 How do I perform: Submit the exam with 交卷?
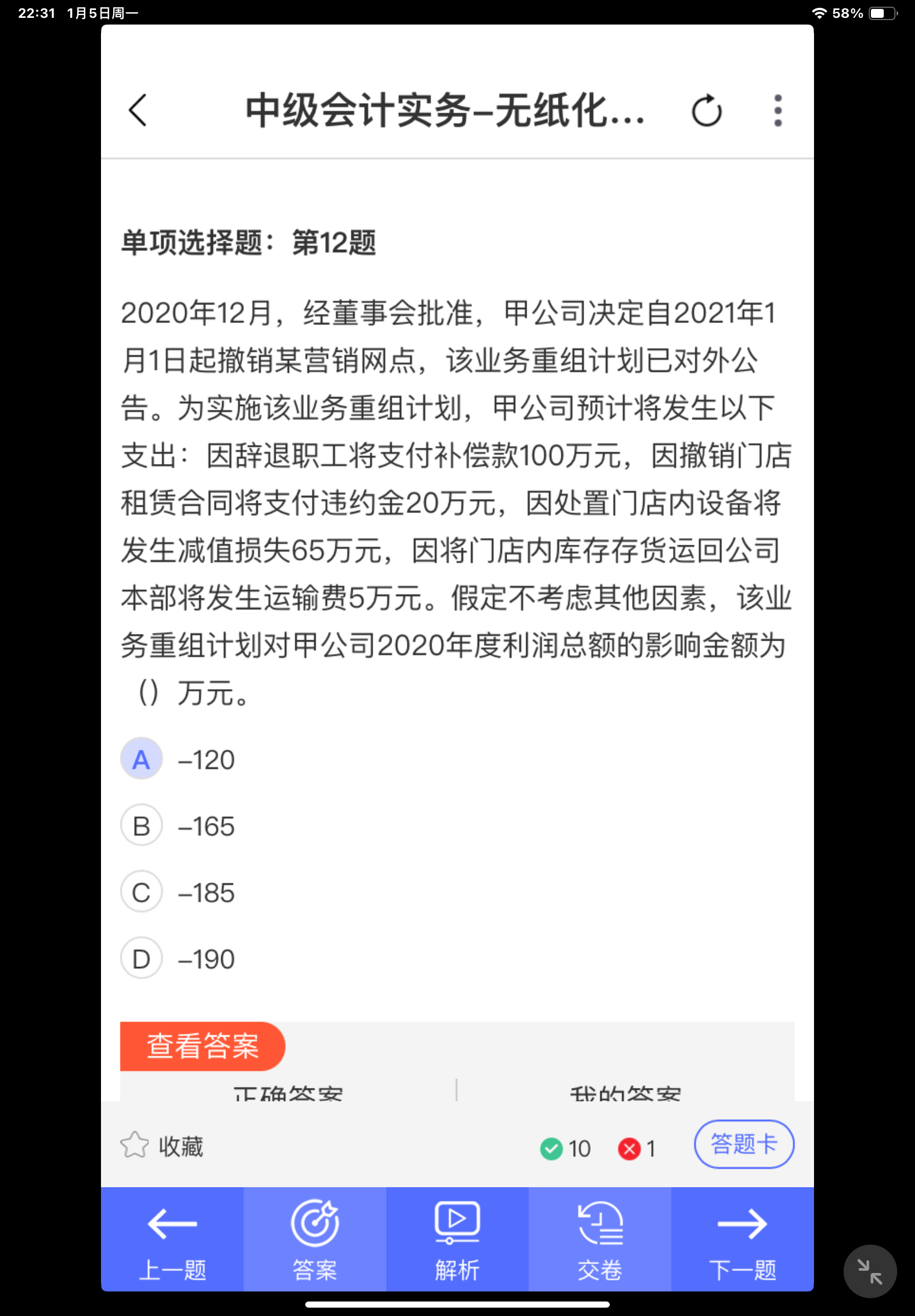pyautogui.click(x=600, y=1239)
